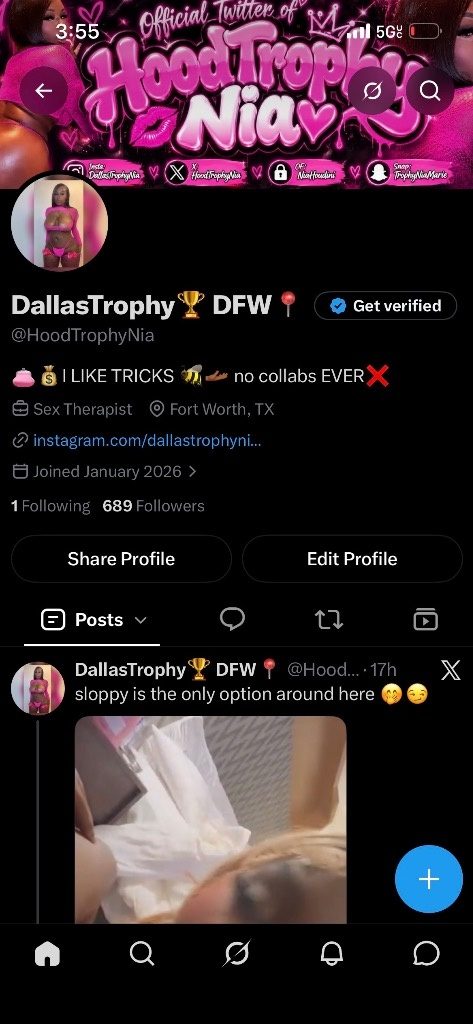Switch to the reposts tab
The height and width of the screenshot is (1024, 473).
[329, 620]
